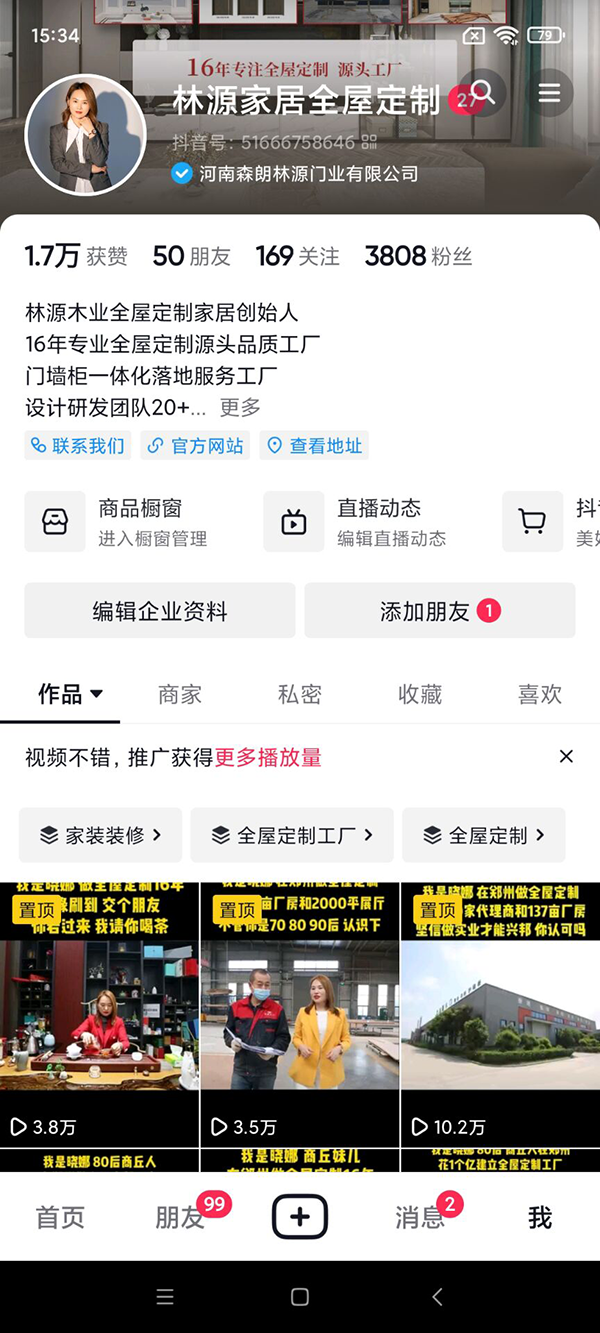This screenshot has height=1333, width=600.
Task: Go to the 消息 messages tab
Action: [420, 1217]
